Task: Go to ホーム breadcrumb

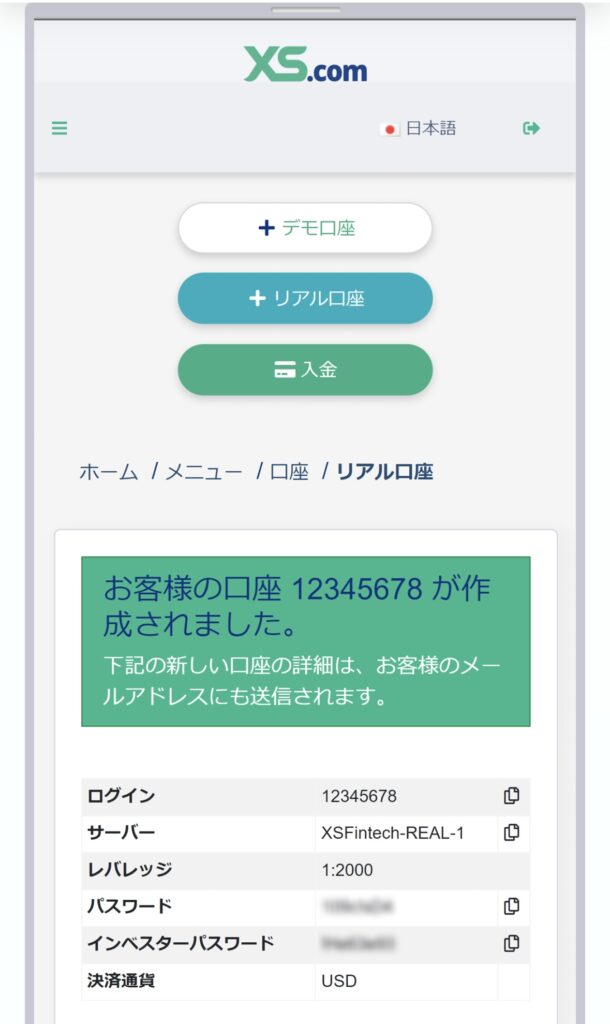Action: pyautogui.click(x=109, y=472)
